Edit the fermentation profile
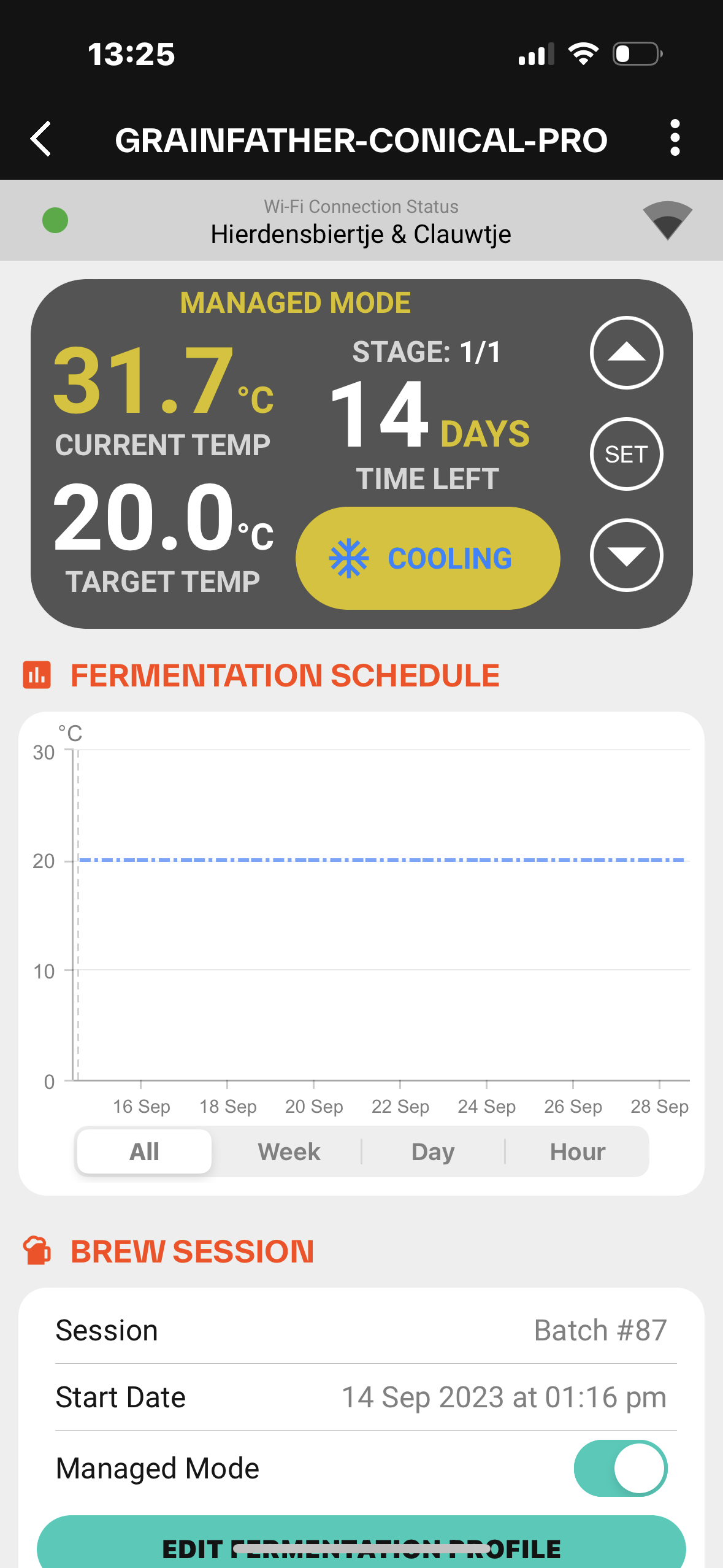Viewport: 723px width, 1568px height. (361, 1543)
